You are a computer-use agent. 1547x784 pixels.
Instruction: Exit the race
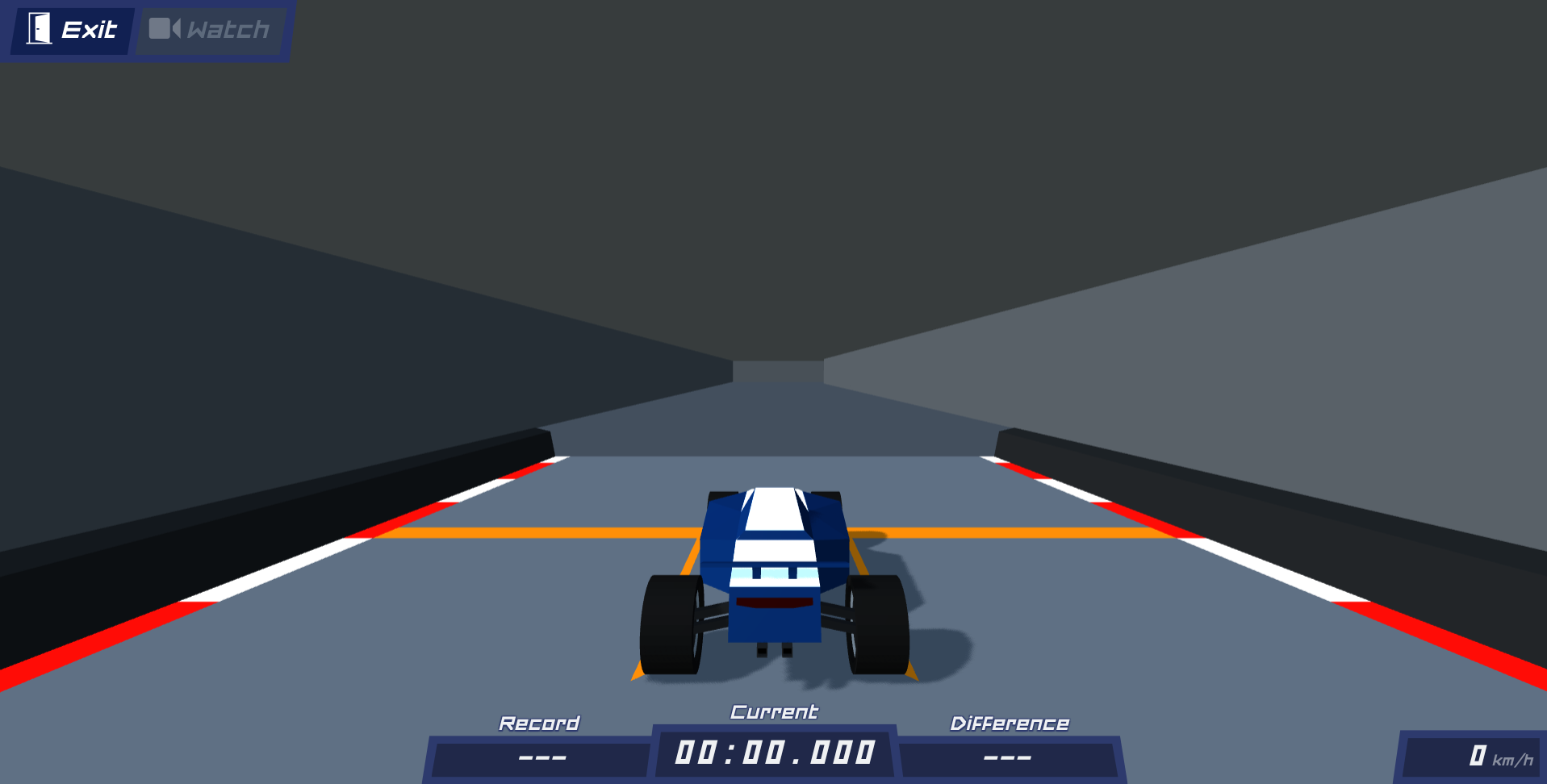click(x=73, y=31)
